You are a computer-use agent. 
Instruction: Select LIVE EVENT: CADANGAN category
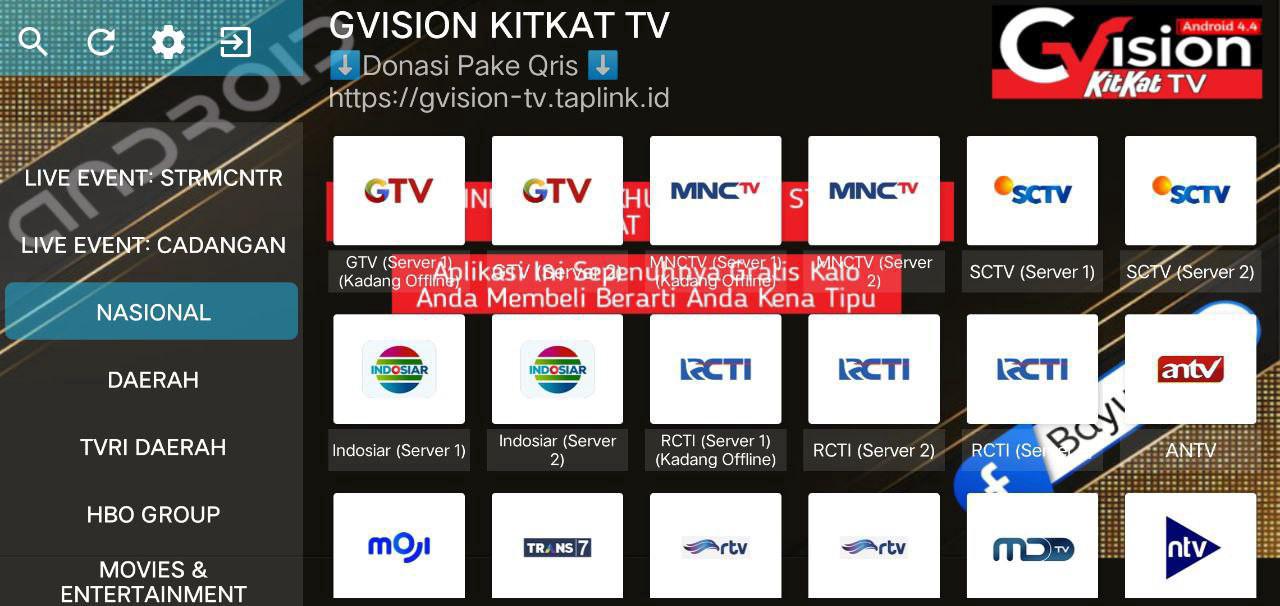[153, 245]
